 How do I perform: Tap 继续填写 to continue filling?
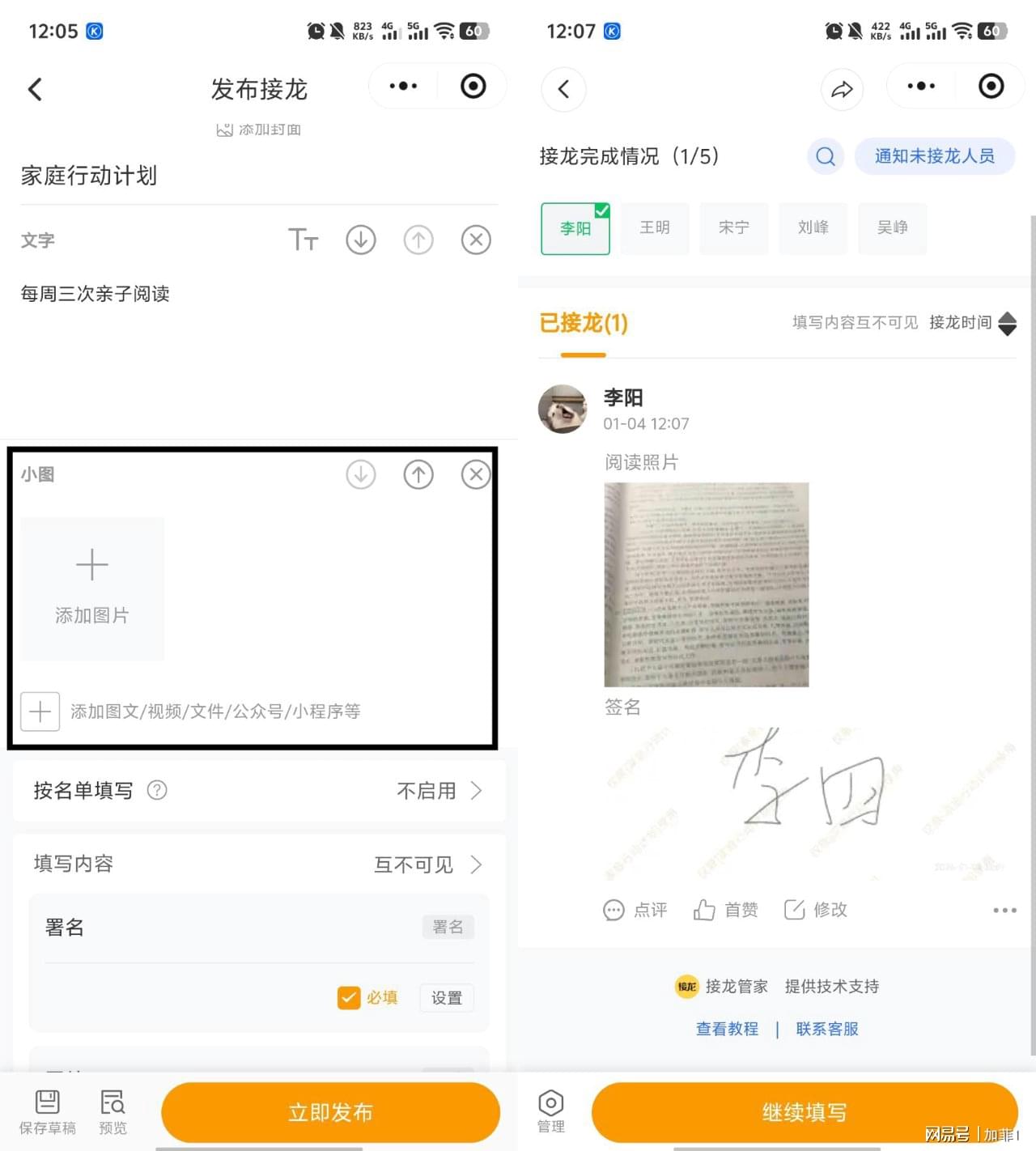[804, 1112]
